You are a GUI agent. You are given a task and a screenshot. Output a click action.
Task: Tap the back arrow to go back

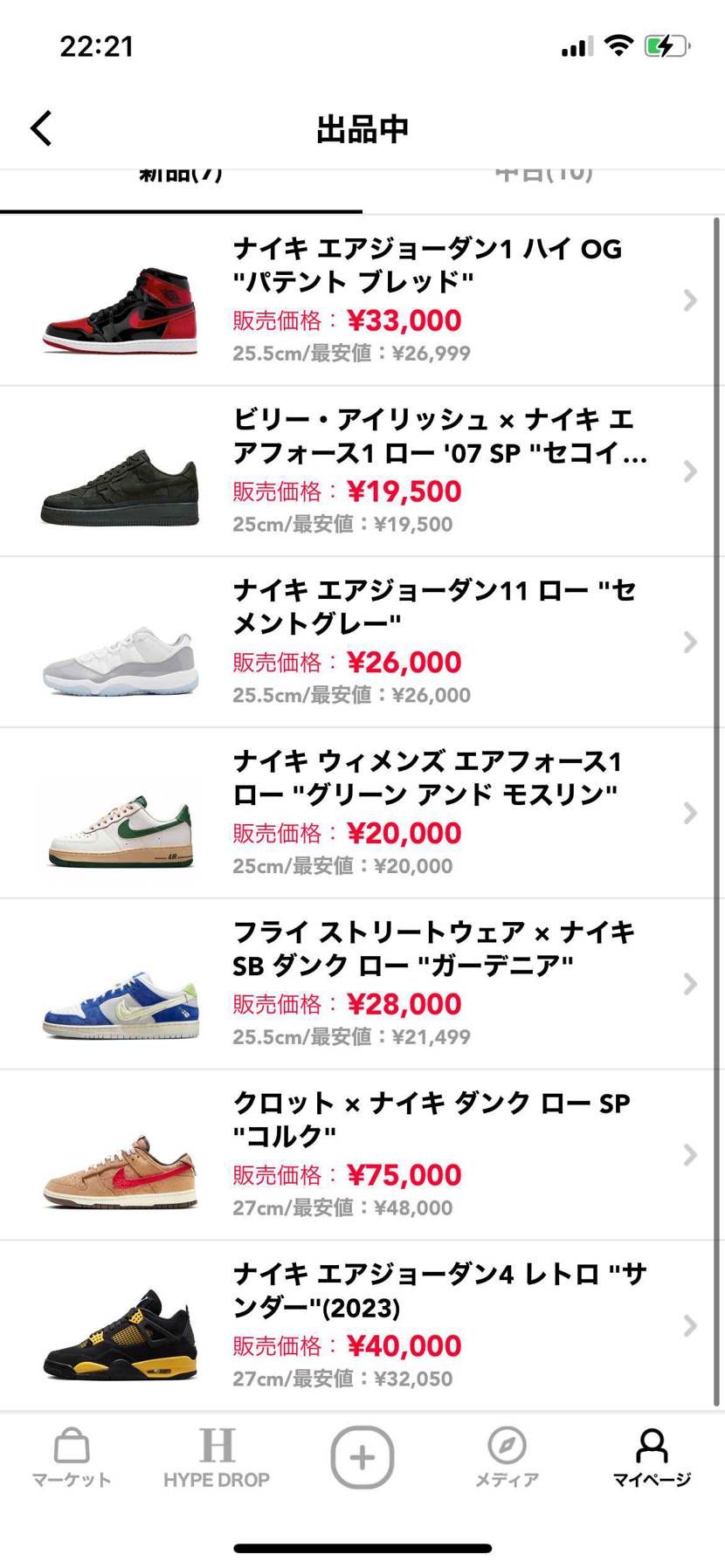[x=39, y=127]
